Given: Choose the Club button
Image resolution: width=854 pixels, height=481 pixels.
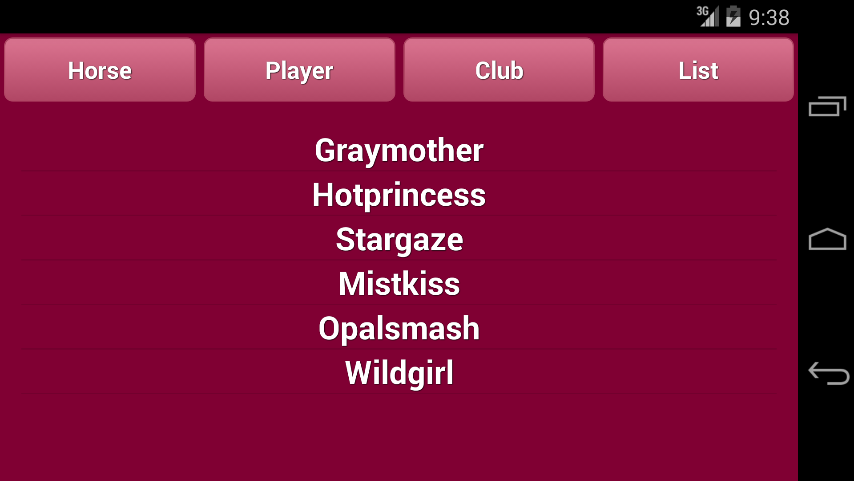Looking at the screenshot, I should [499, 71].
